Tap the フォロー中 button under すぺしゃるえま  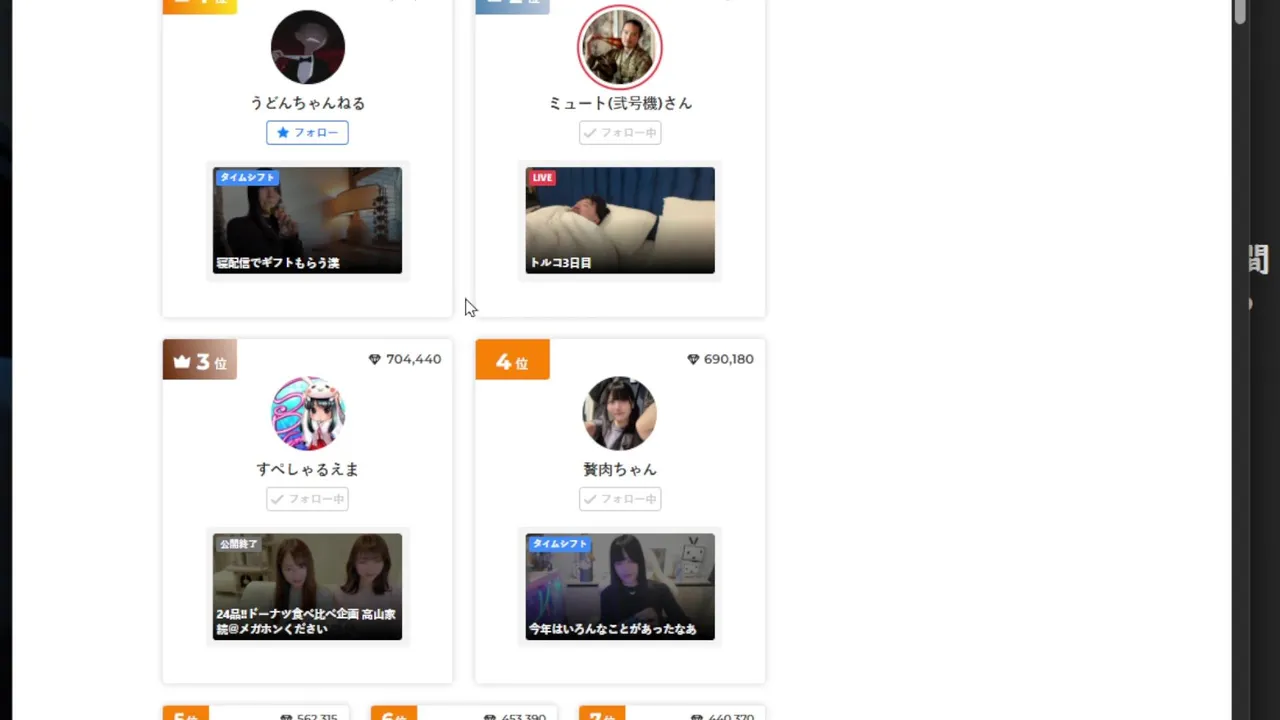pyautogui.click(x=307, y=499)
